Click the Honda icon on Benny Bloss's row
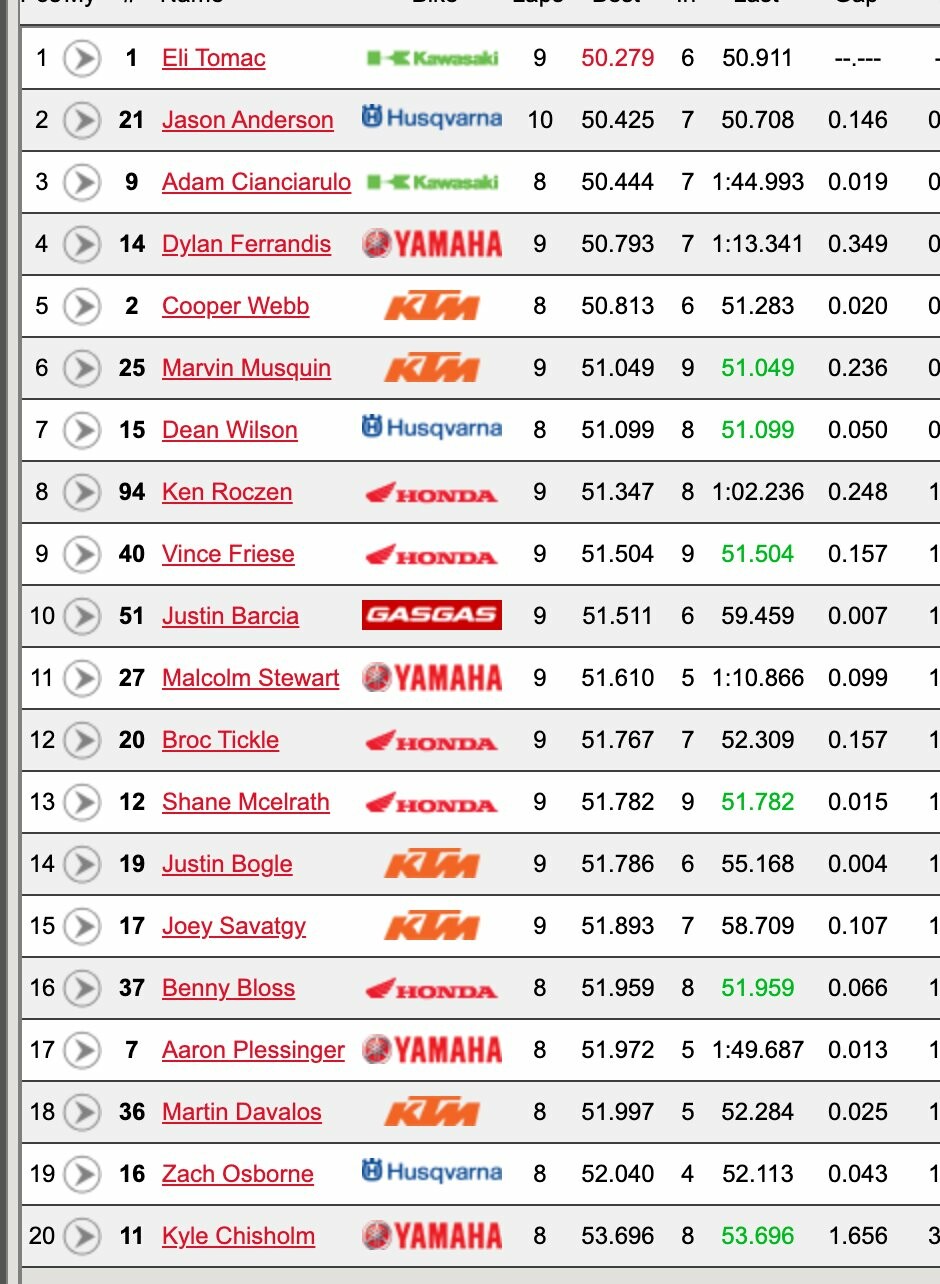This screenshot has height=1284, width=940. (431, 987)
